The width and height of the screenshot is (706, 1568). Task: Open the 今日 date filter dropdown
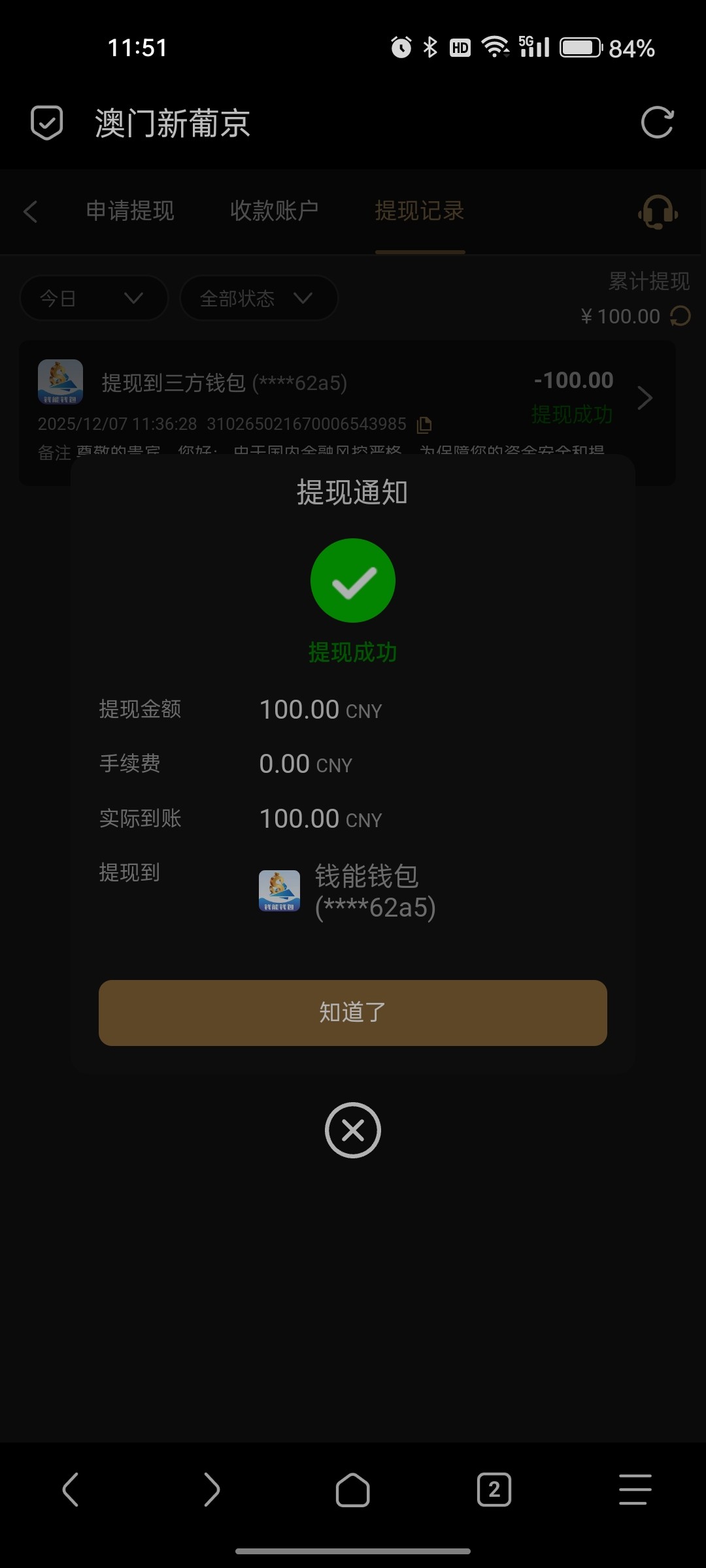(93, 298)
